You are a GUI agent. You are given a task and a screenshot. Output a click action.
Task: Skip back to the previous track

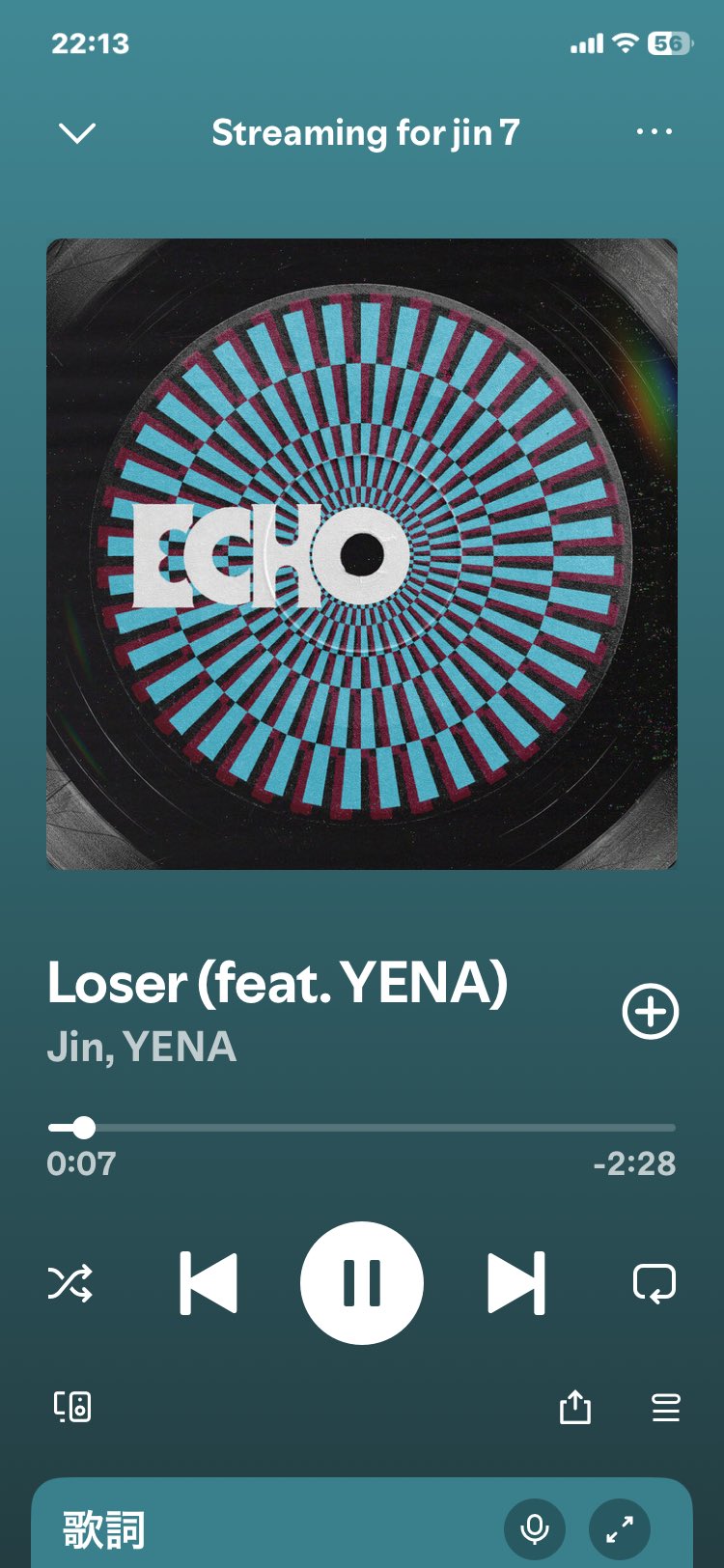point(209,1283)
